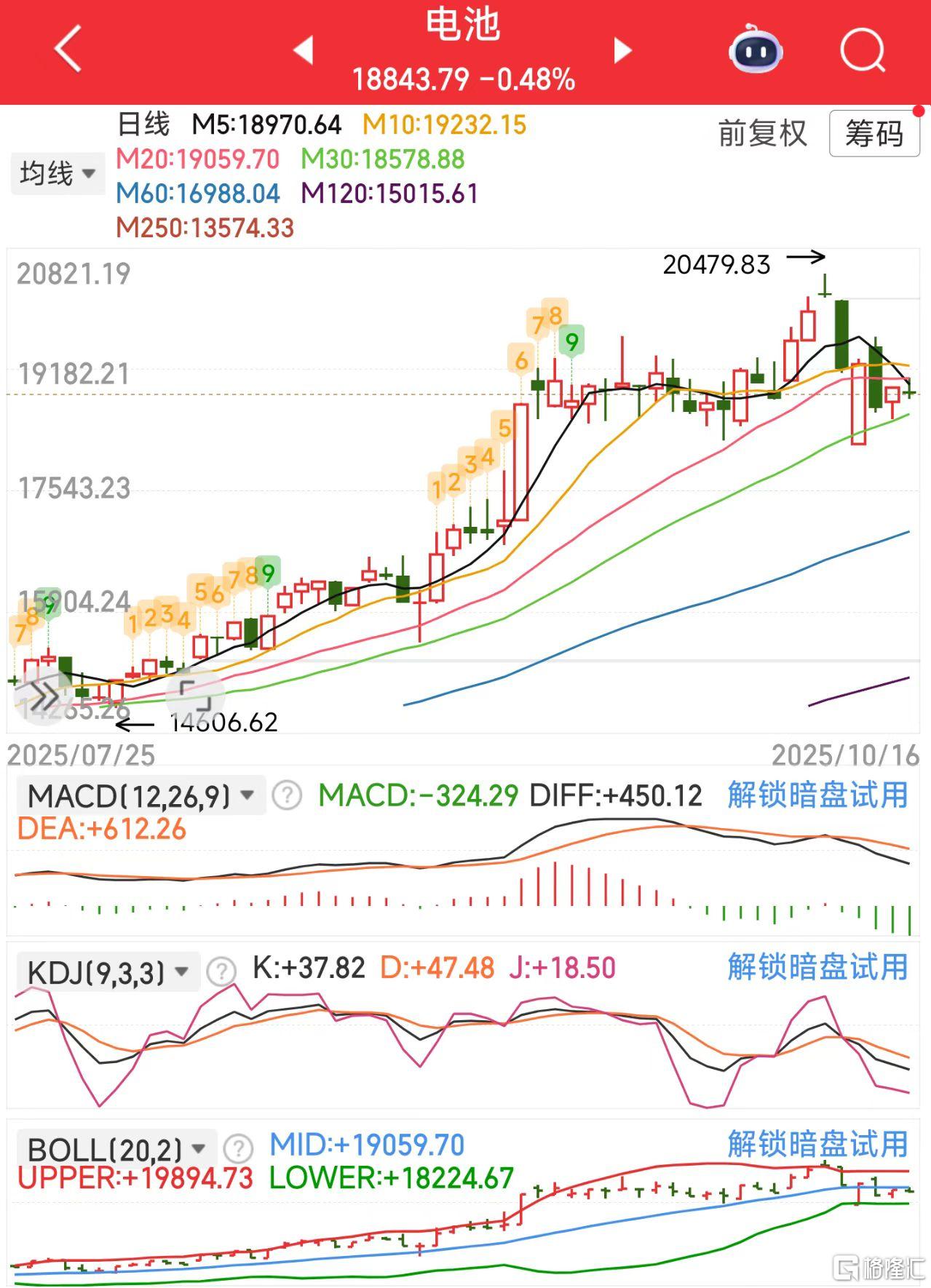Show help for the MACD indicator
The width and height of the screenshot is (931, 1288).
tap(287, 796)
